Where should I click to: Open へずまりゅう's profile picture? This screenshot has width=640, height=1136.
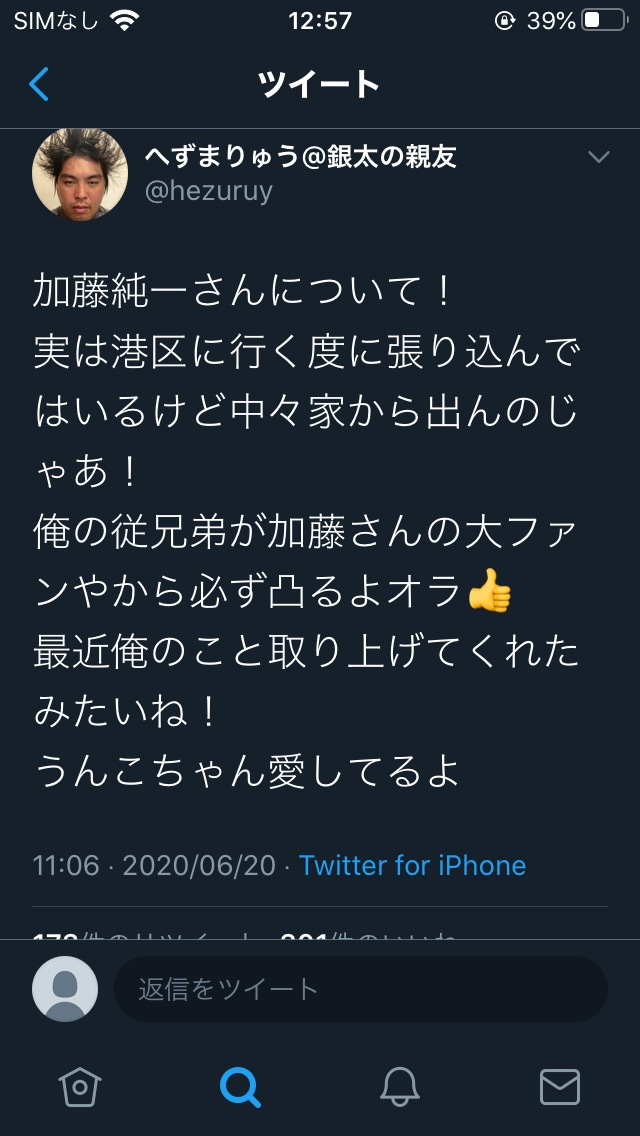(80, 174)
